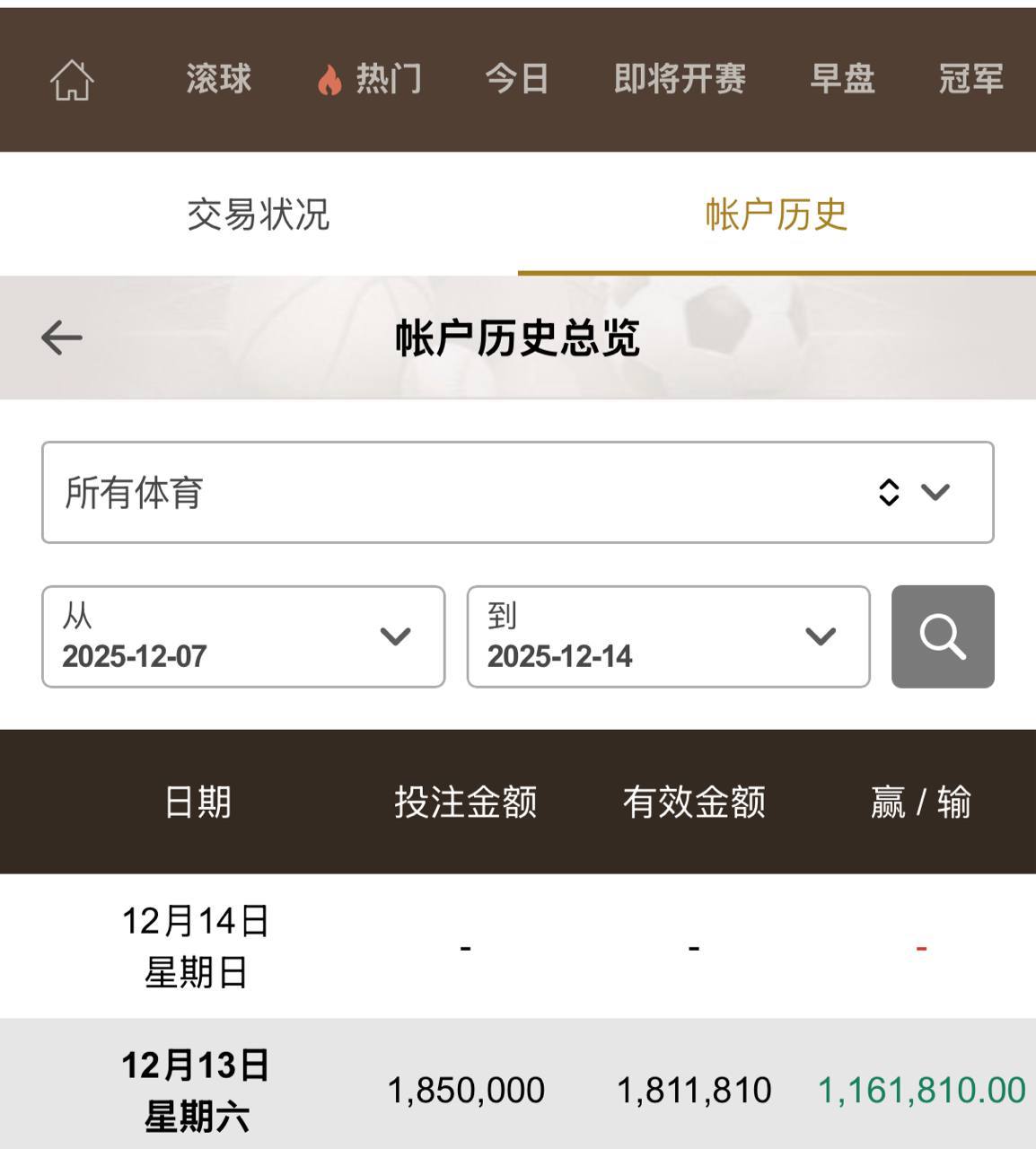Open 即将开赛 matches
Viewport: 1036px width, 1149px height.
click(680, 79)
